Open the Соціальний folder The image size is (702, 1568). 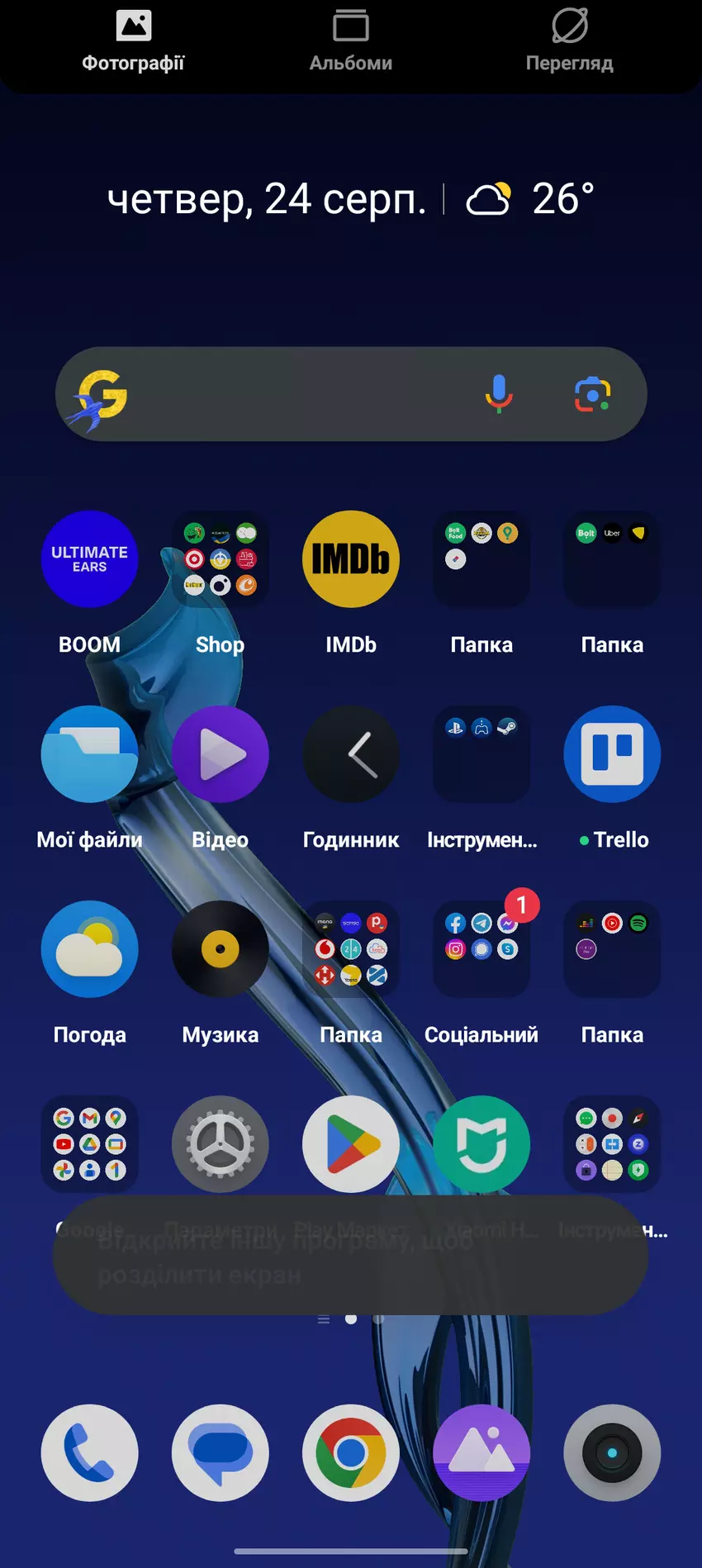click(x=481, y=949)
